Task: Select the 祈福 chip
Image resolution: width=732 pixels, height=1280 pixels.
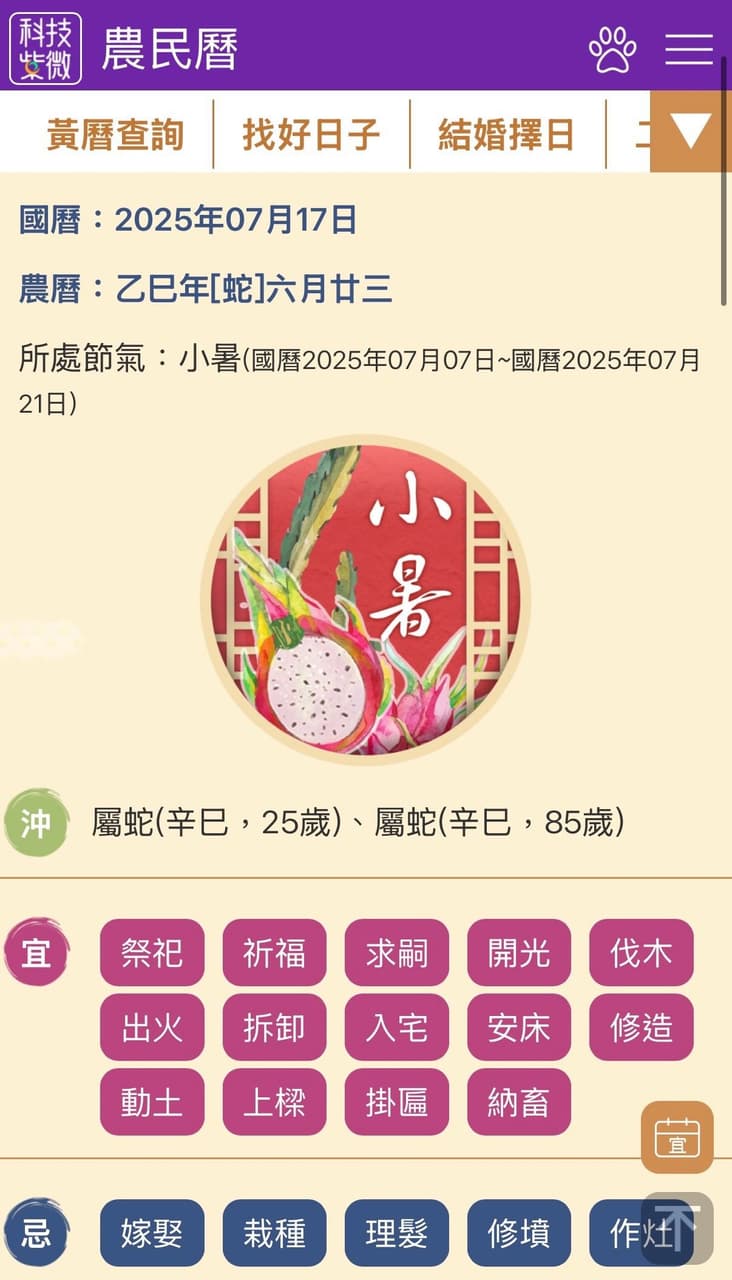Action: pos(274,953)
